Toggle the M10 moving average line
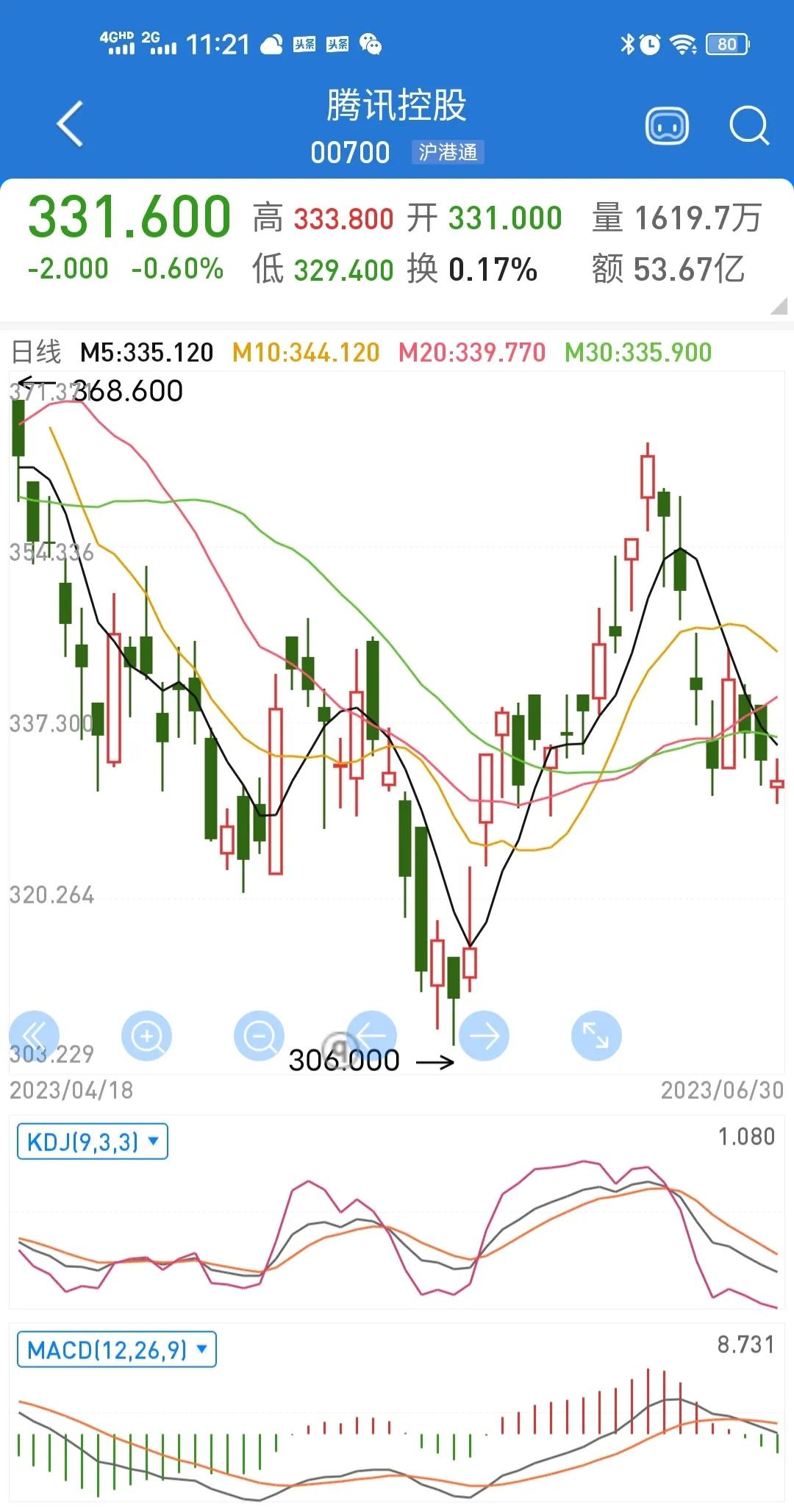 click(309, 353)
